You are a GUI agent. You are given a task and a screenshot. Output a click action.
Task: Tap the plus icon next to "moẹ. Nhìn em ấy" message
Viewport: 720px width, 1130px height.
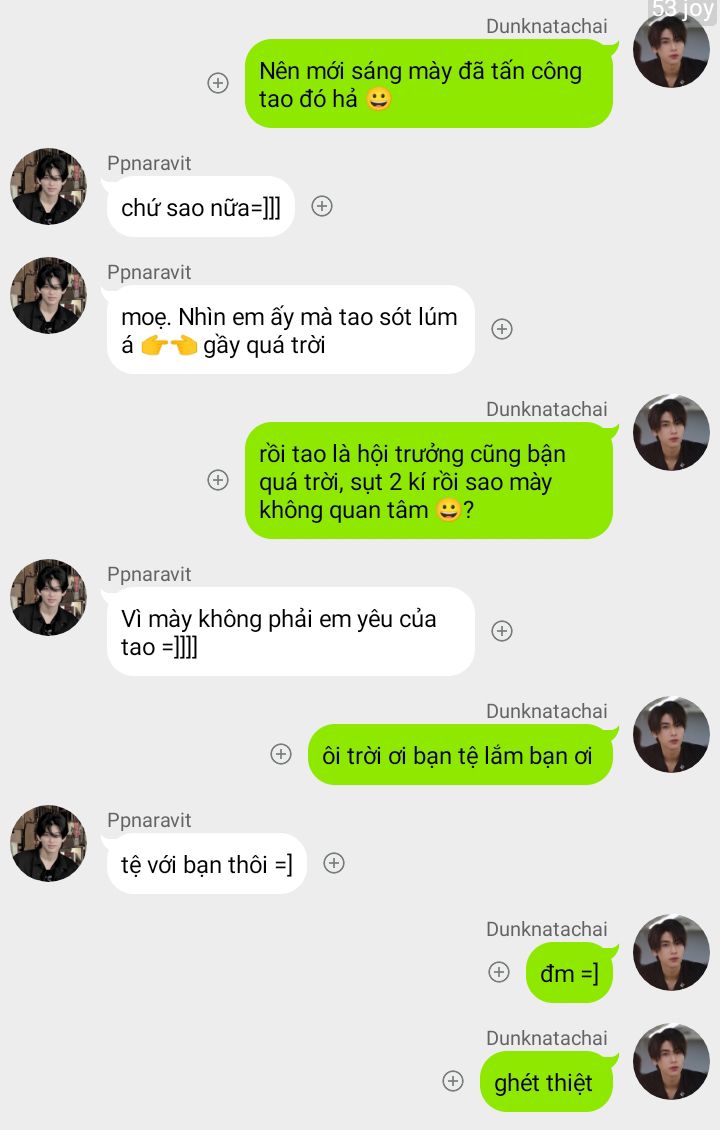click(502, 329)
